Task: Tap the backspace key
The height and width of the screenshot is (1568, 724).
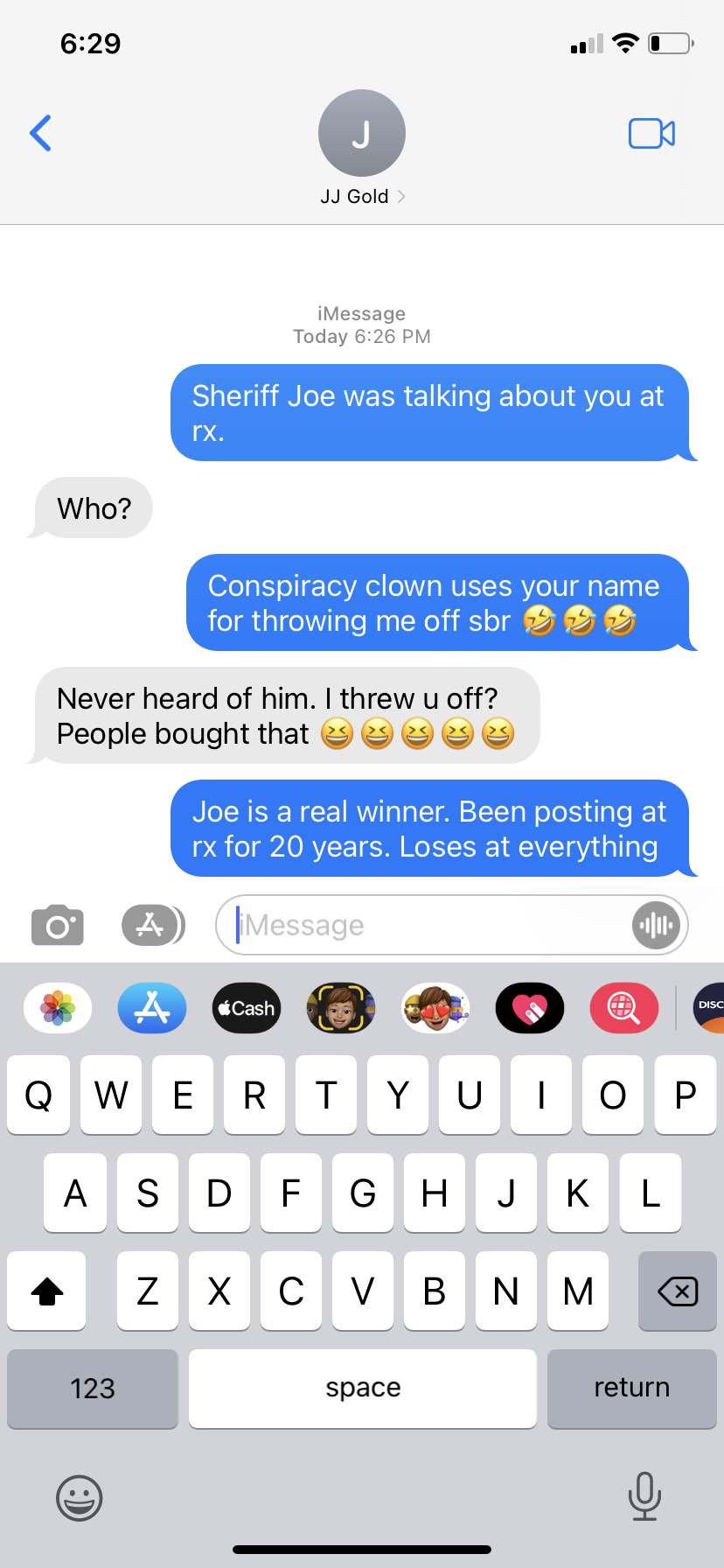Action: pos(678,1291)
